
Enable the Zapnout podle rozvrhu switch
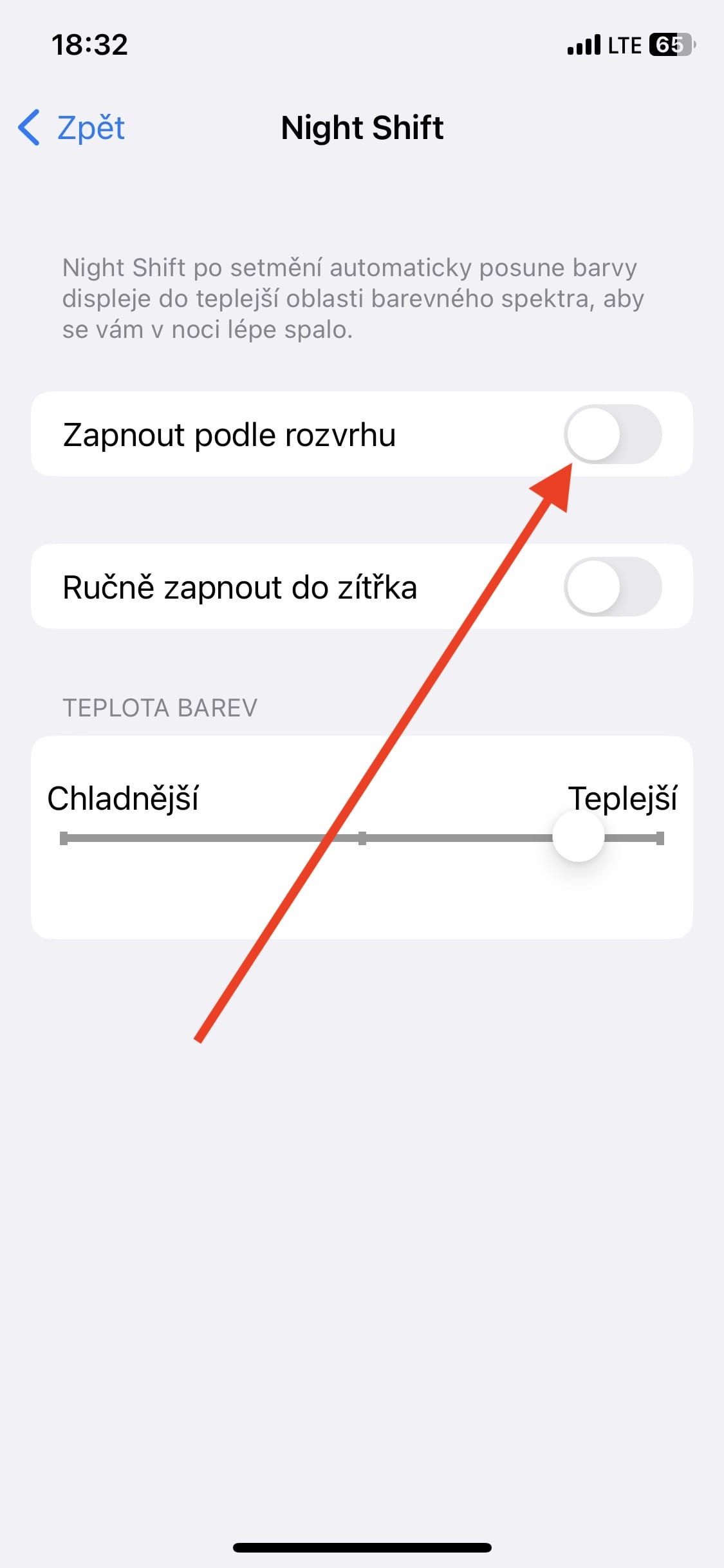612,434
